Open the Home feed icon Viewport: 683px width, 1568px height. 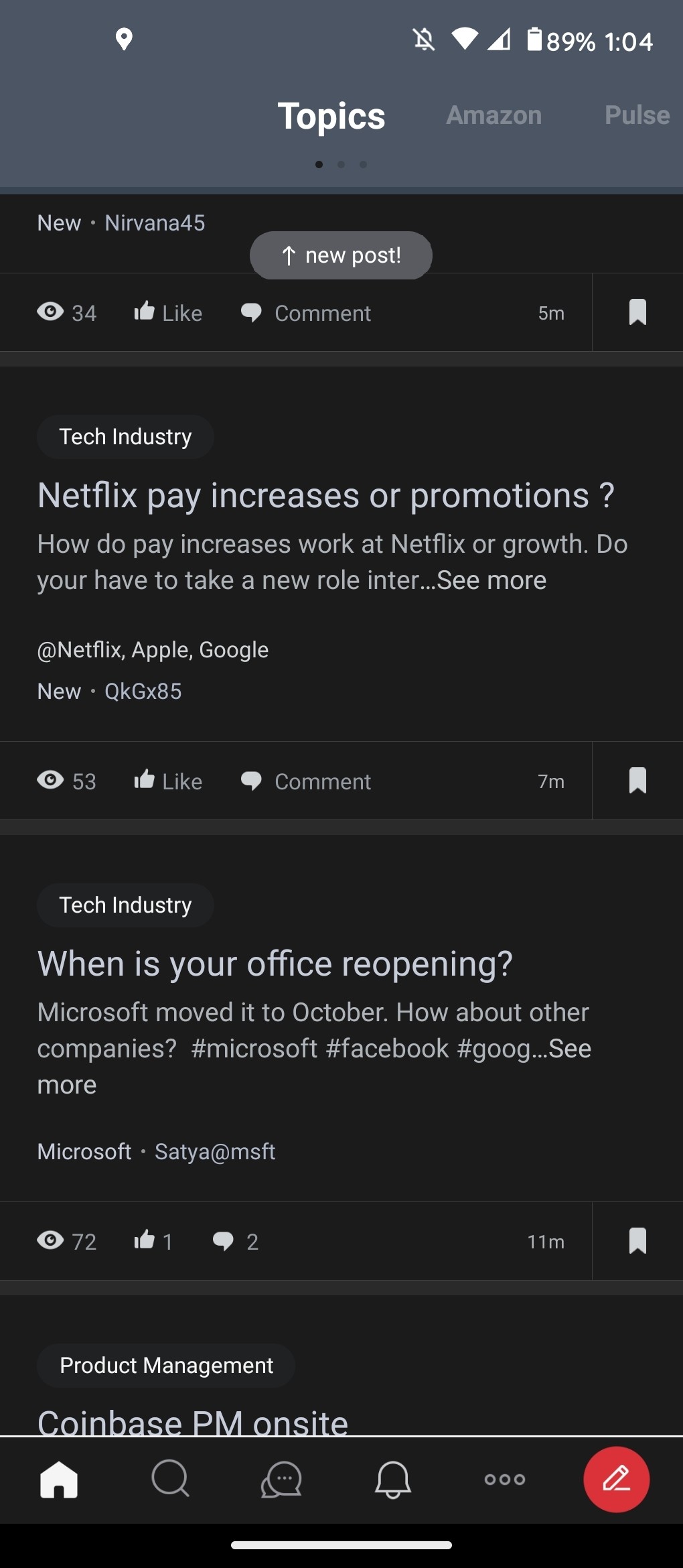pos(60,1480)
